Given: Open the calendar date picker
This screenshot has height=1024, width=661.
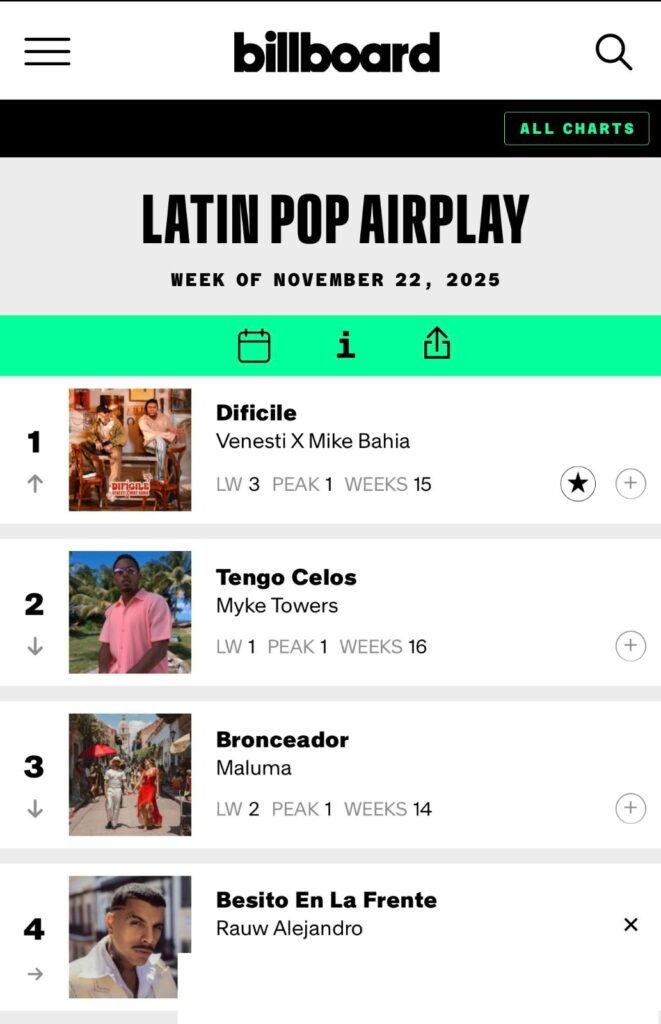Looking at the screenshot, I should (254, 345).
